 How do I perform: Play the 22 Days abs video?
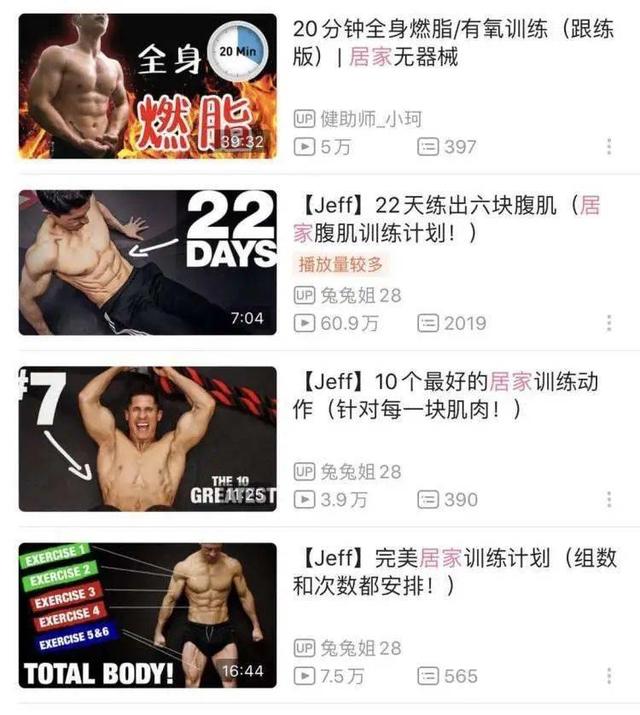pos(147,262)
